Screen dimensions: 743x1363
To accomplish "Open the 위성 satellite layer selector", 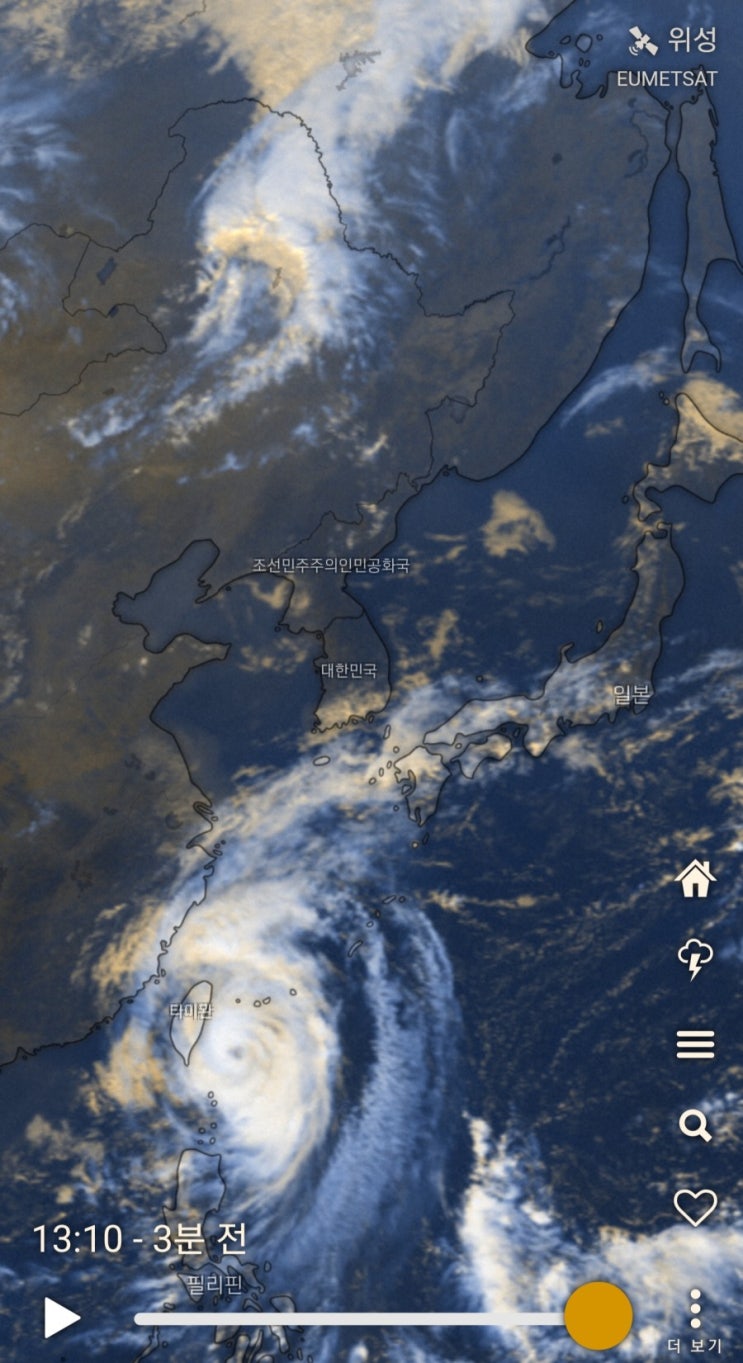I will pos(673,41).
